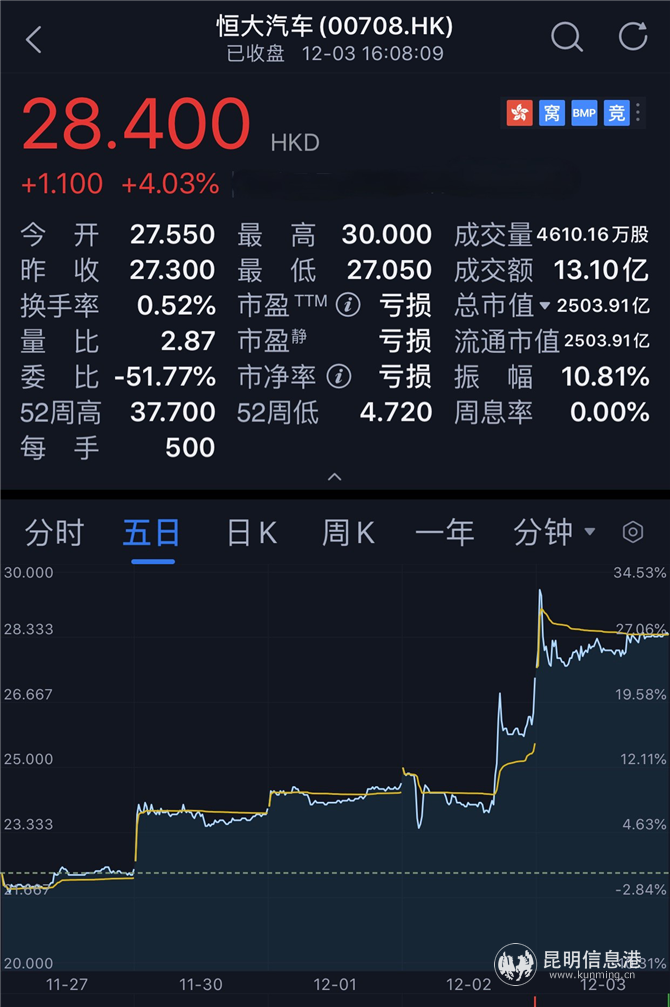Go back using the top-left arrow
Viewport: 670px width, 1007px height.
(x=34, y=40)
